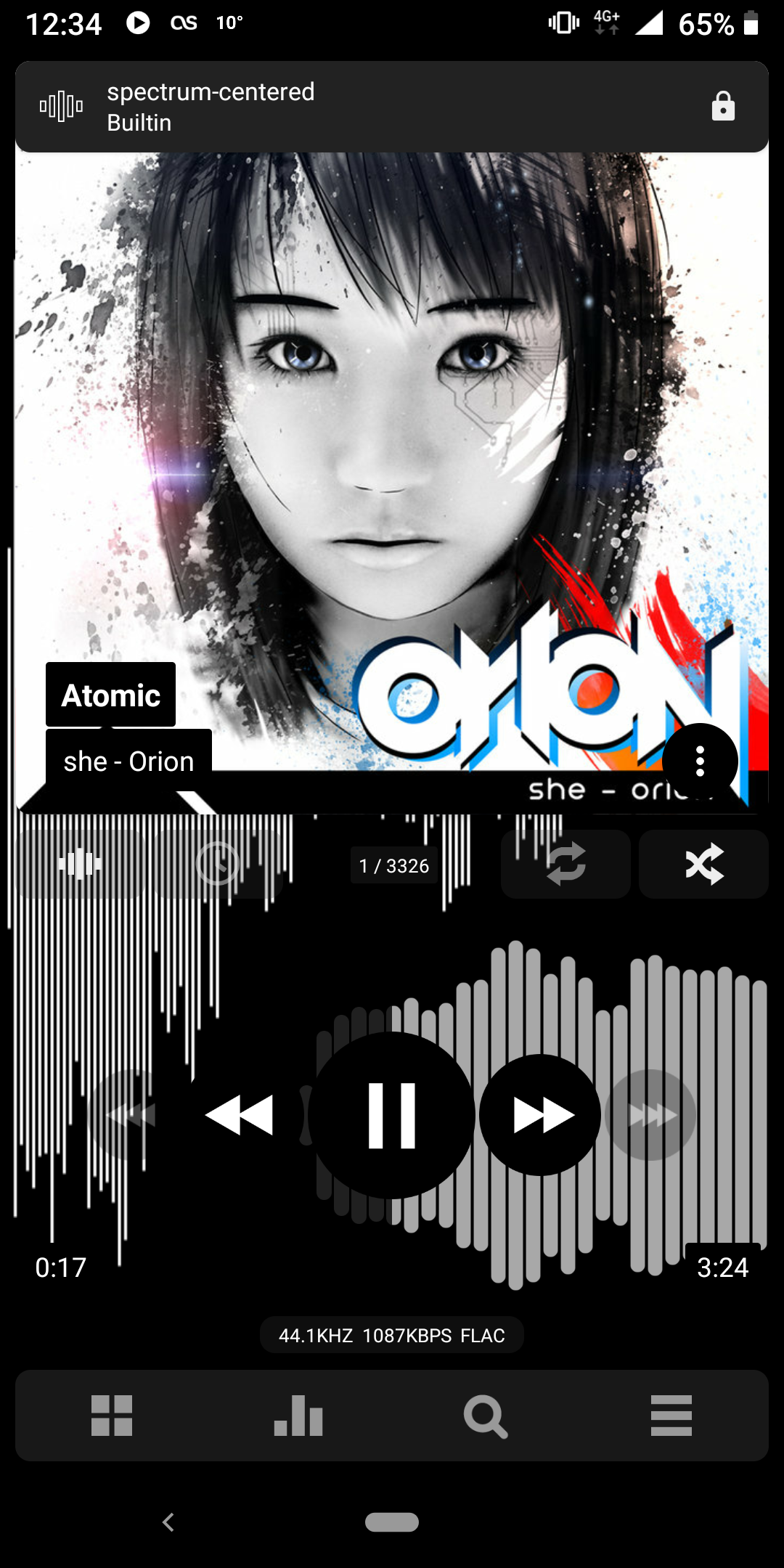
Task: Jump to the next category
Action: click(651, 1115)
